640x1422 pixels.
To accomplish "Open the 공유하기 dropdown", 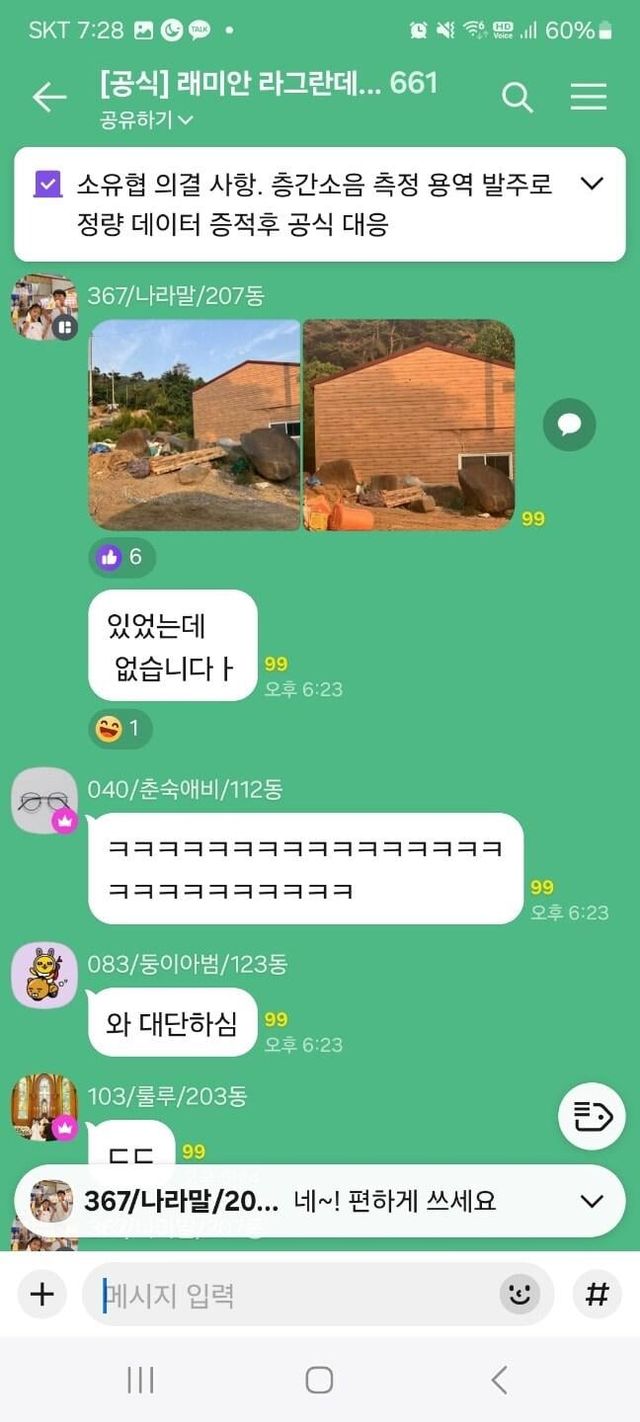I will 146,121.
